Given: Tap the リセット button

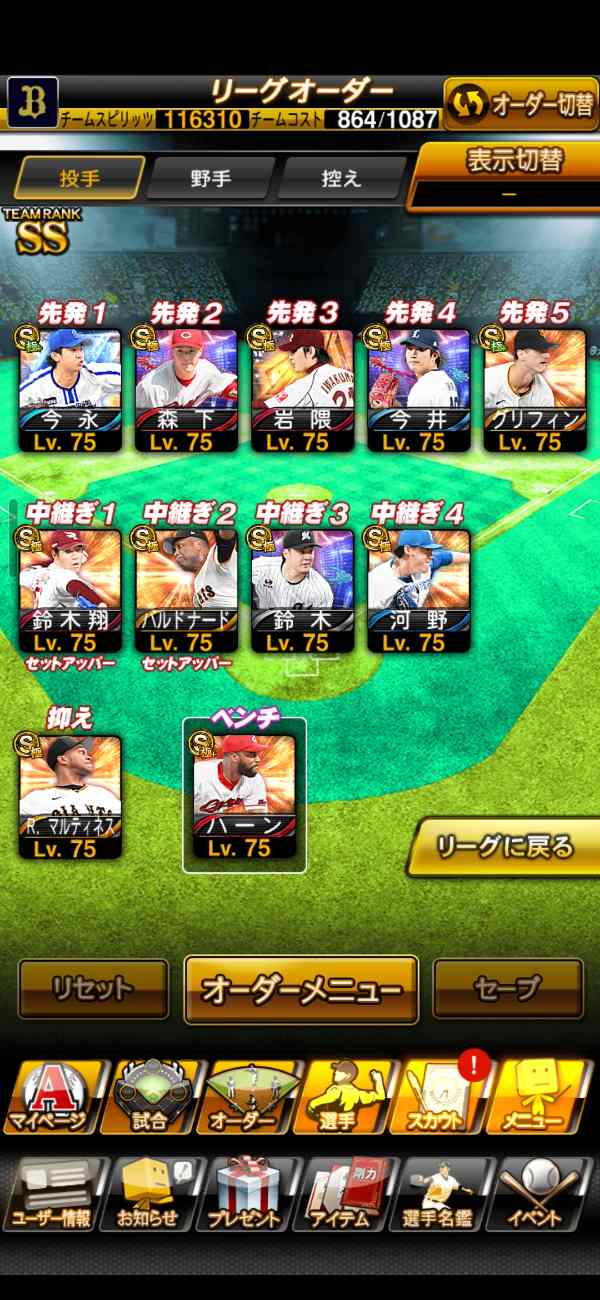Looking at the screenshot, I should tap(93, 988).
